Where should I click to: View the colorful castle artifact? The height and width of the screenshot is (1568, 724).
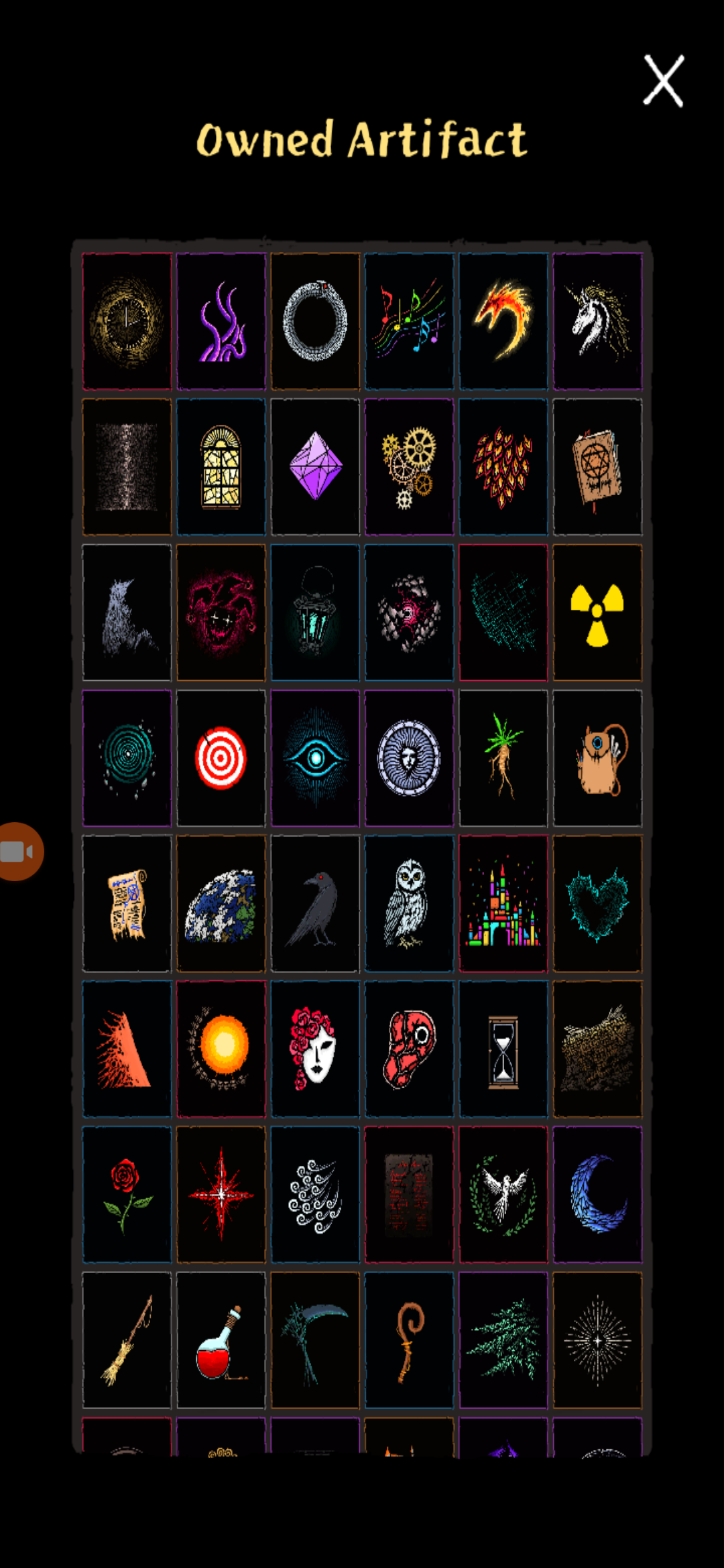point(503,903)
